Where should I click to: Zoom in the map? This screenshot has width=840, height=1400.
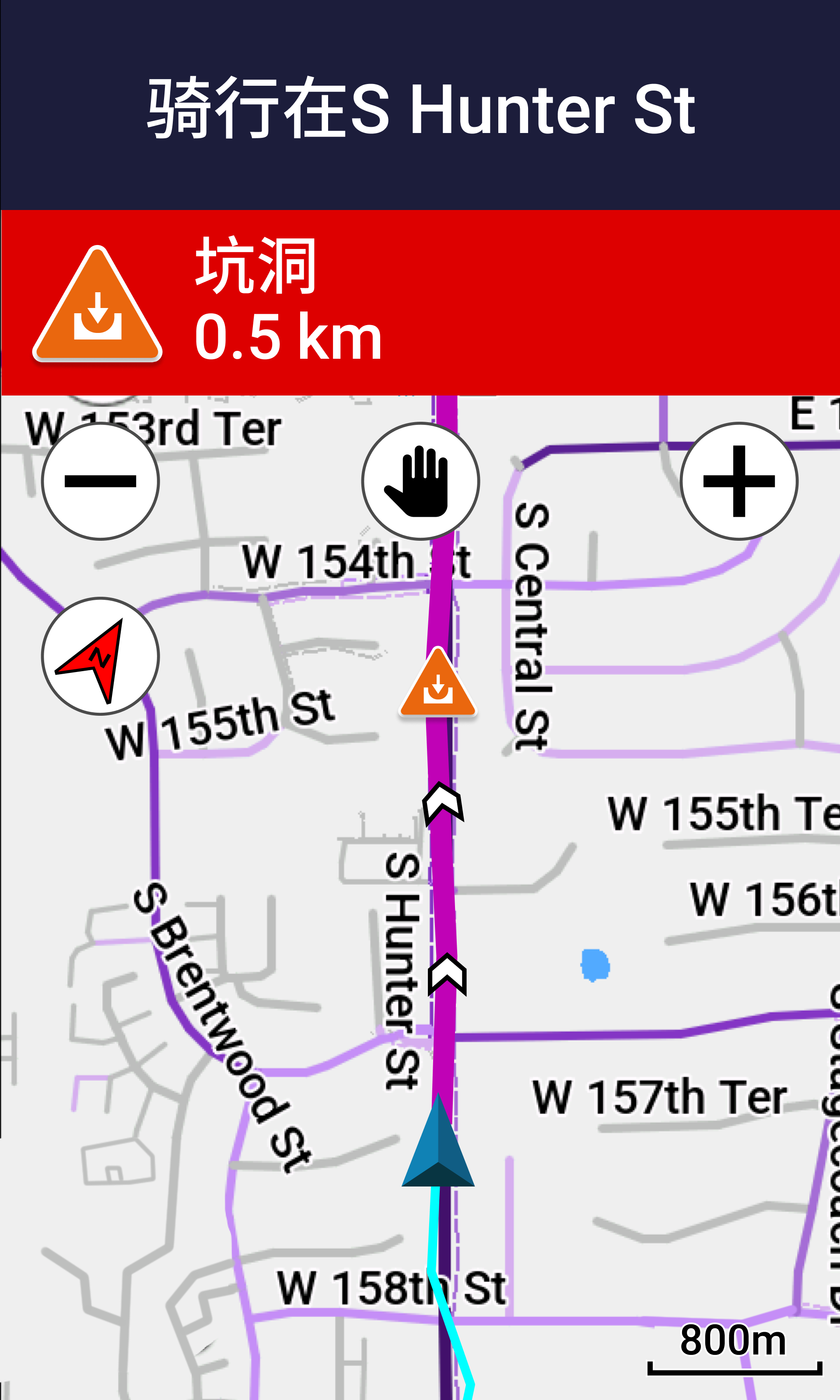point(738,481)
